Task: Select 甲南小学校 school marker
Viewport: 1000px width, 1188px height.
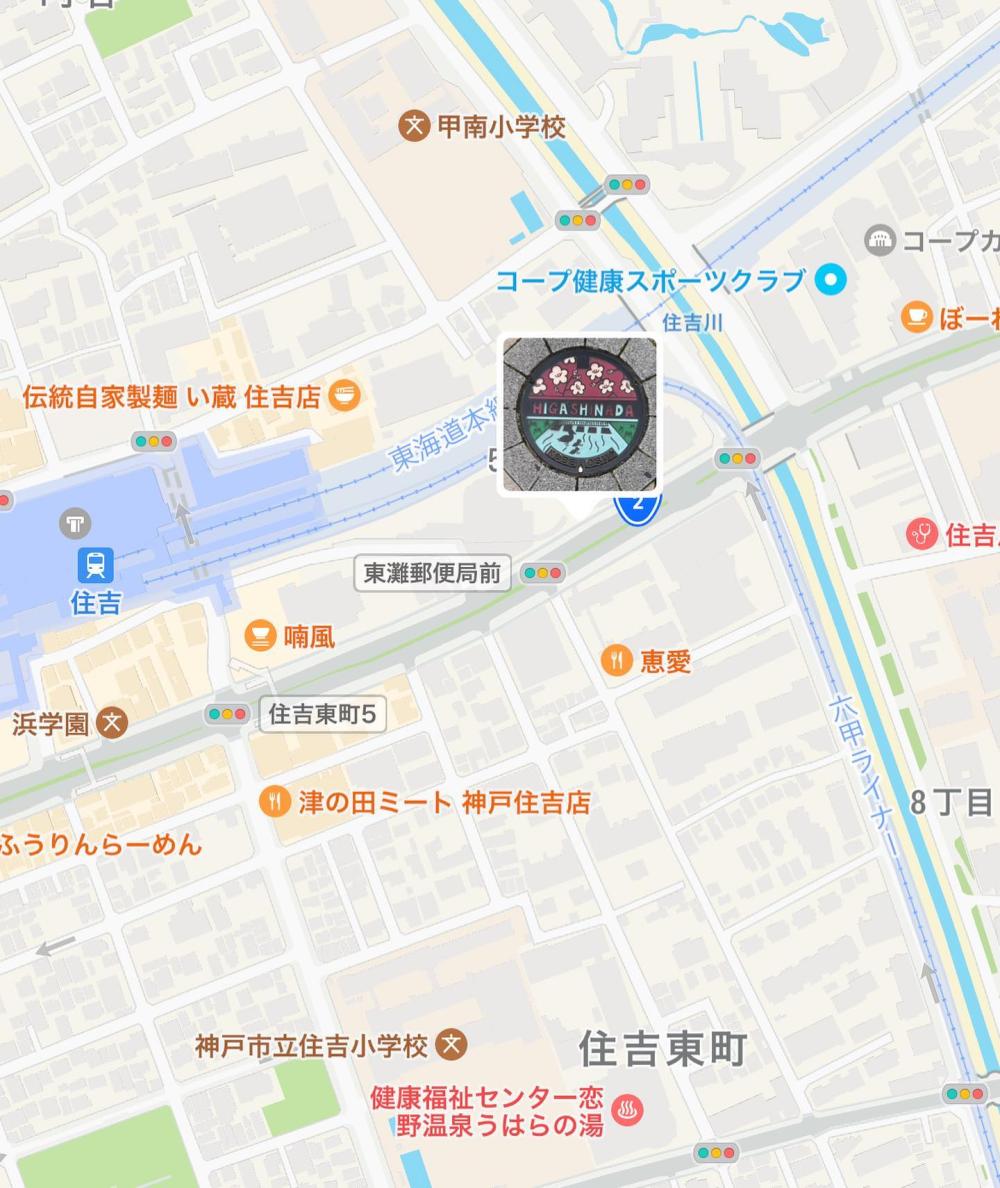Action: (x=414, y=127)
